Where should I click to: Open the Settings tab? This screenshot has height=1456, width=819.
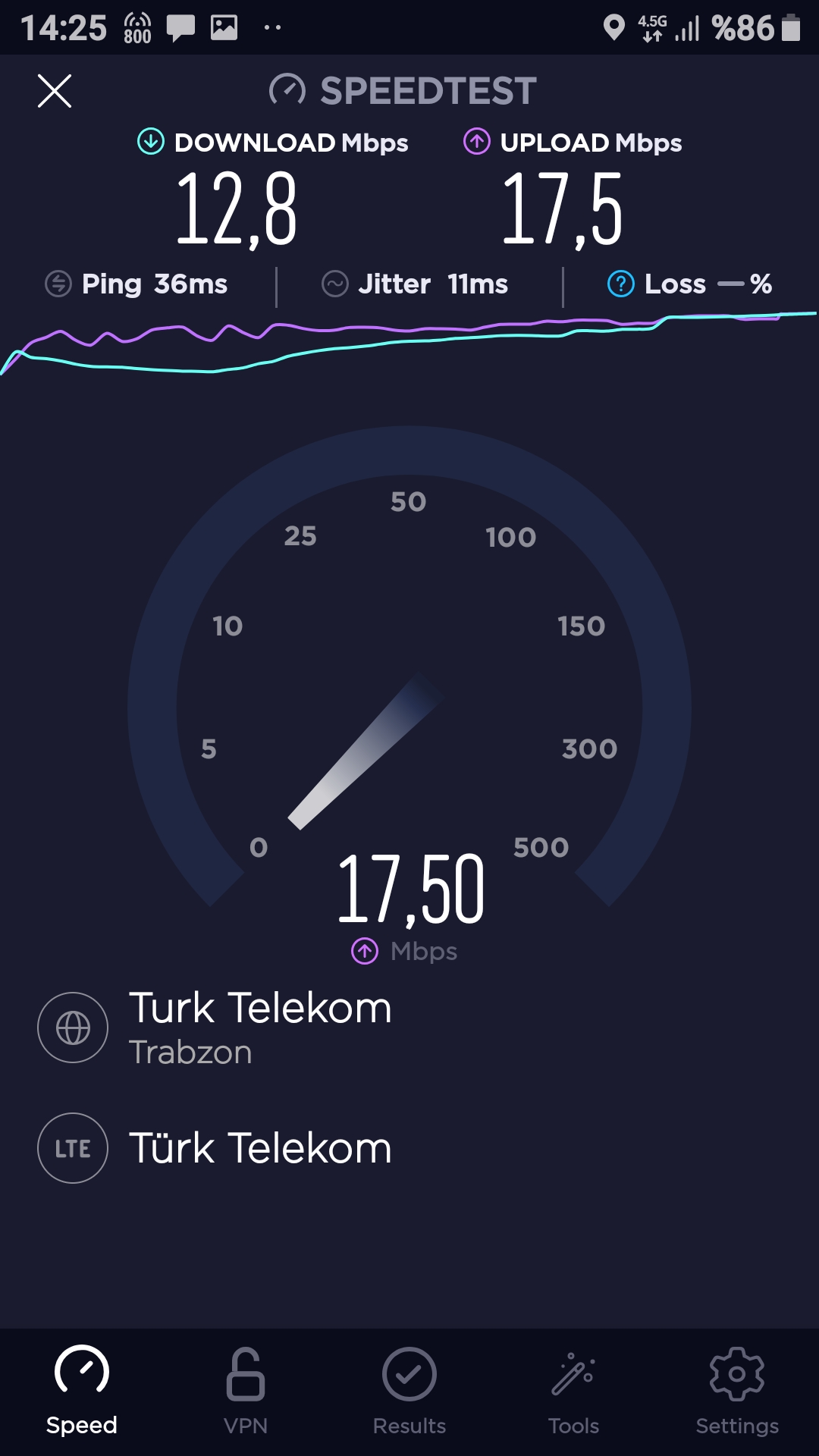[737, 1392]
